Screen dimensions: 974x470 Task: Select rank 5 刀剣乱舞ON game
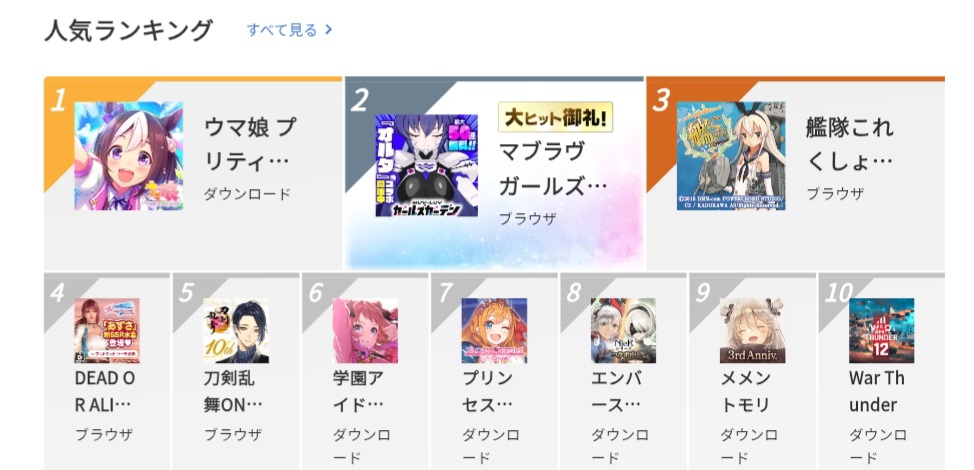pyautogui.click(x=236, y=370)
